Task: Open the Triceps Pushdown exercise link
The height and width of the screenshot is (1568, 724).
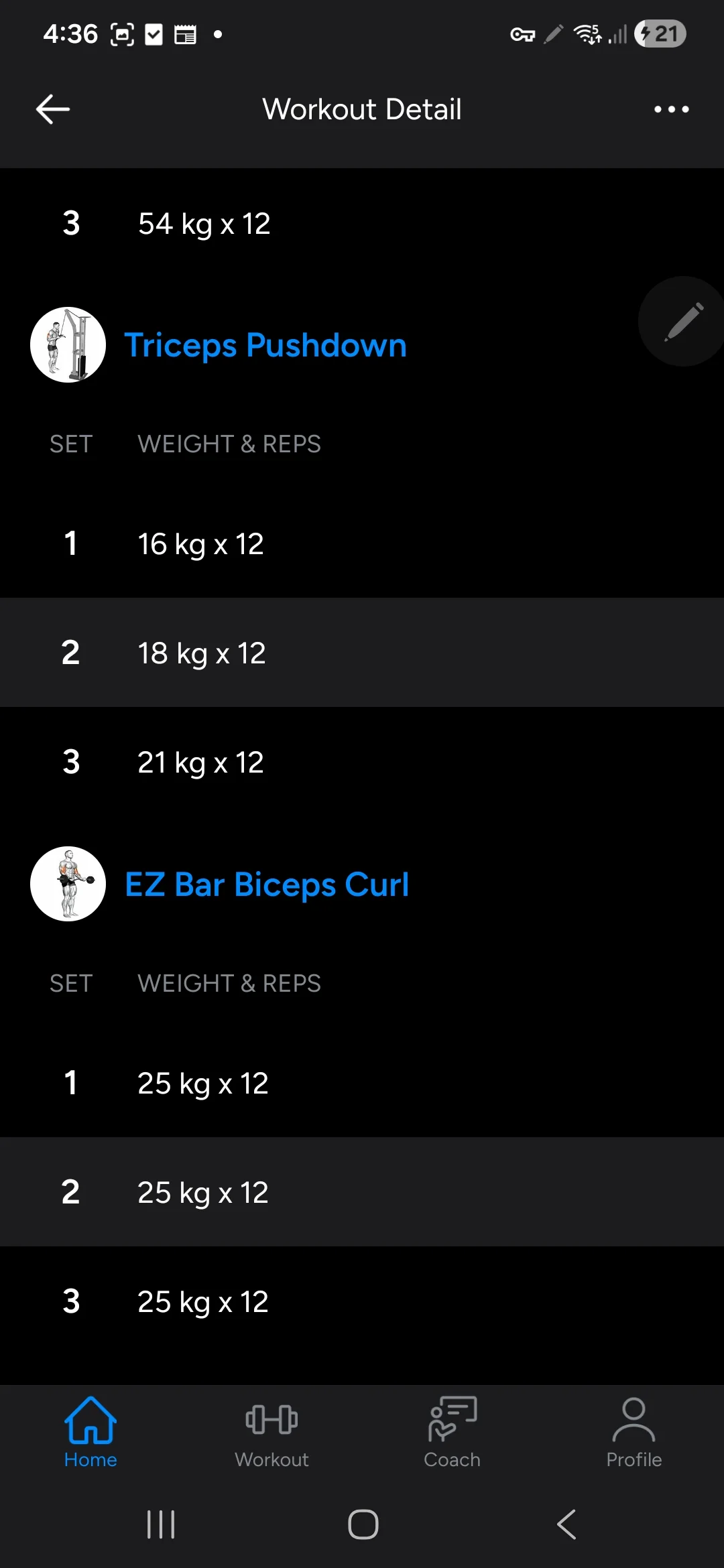Action: 265,346
